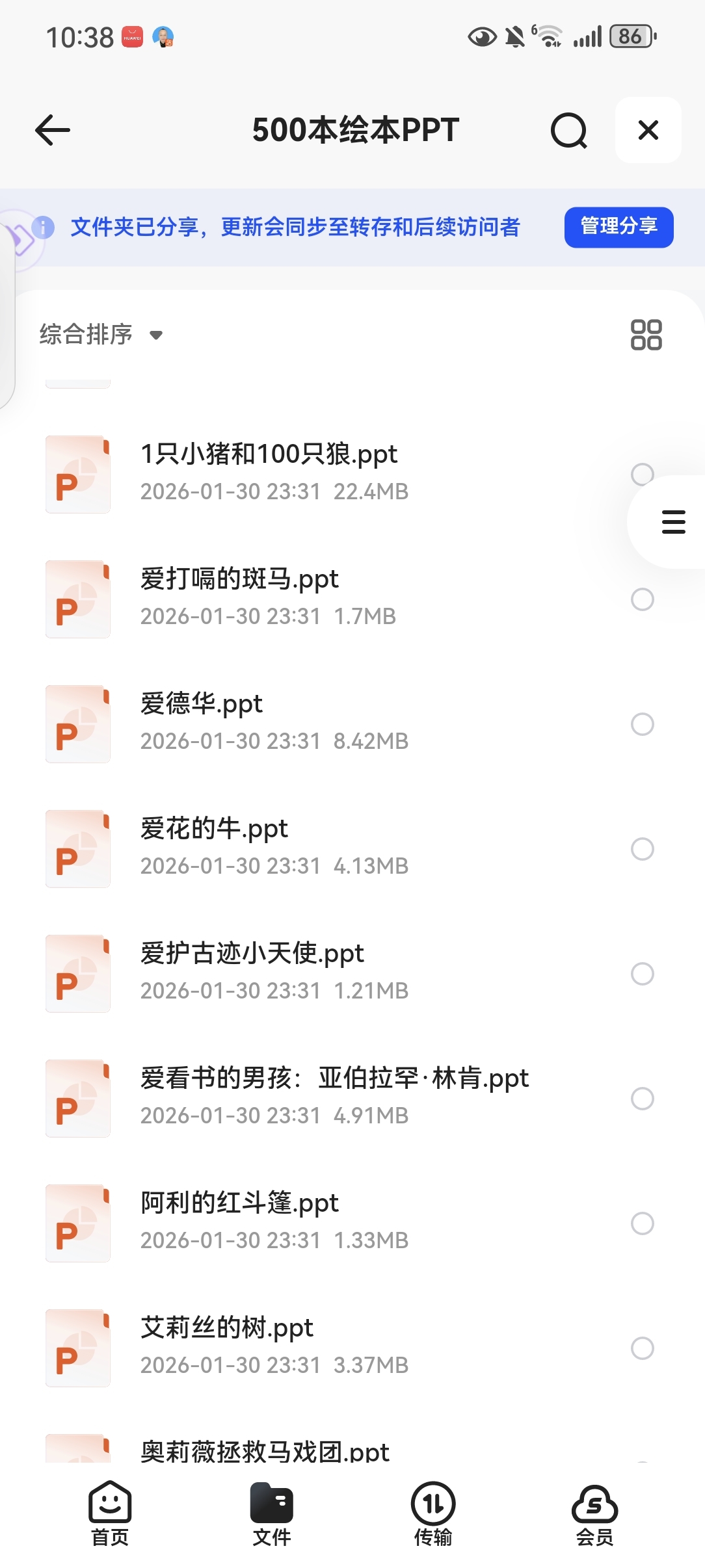The image size is (705, 1568).
Task: Select the circle next to 爱打嗝的斑马.ppt
Action: point(642,599)
